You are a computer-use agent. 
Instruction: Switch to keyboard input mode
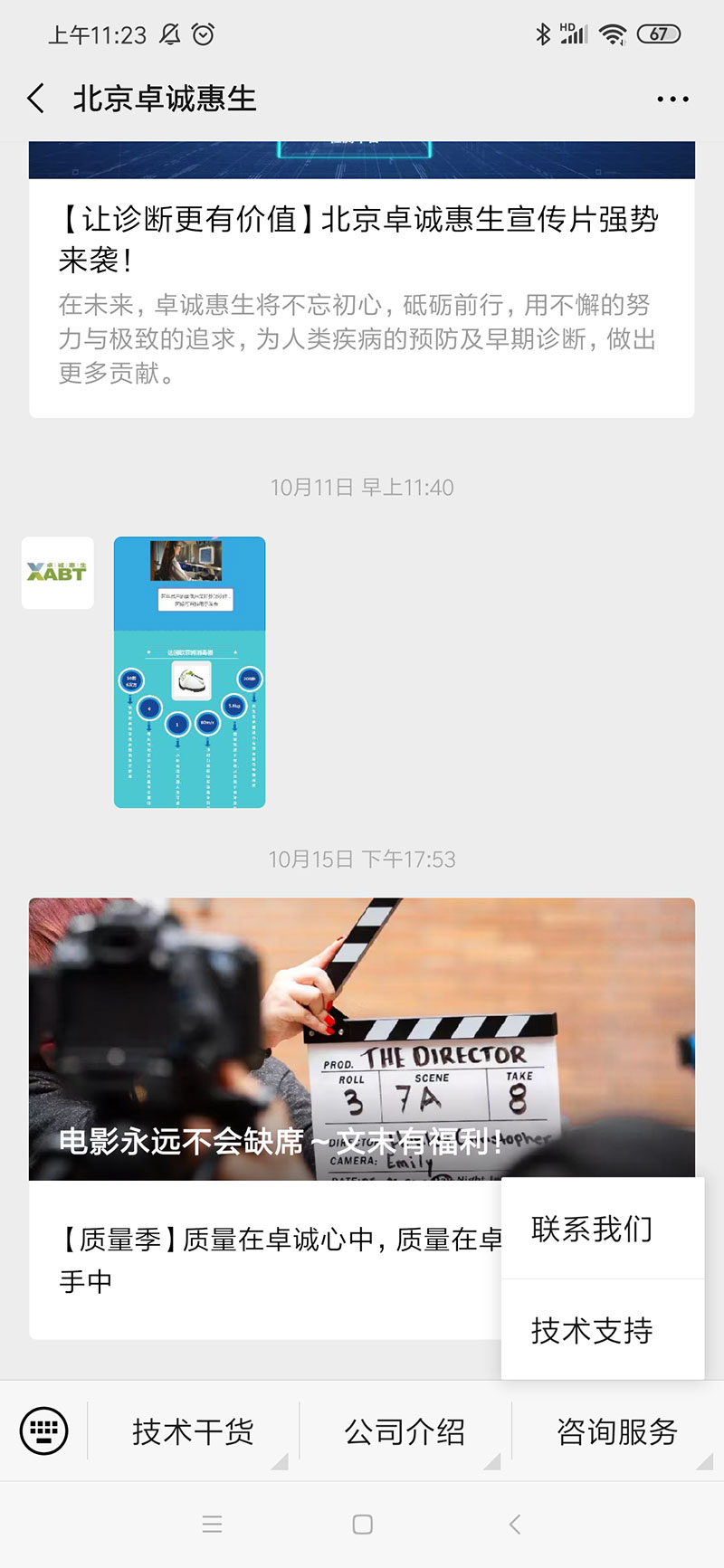(x=43, y=1431)
